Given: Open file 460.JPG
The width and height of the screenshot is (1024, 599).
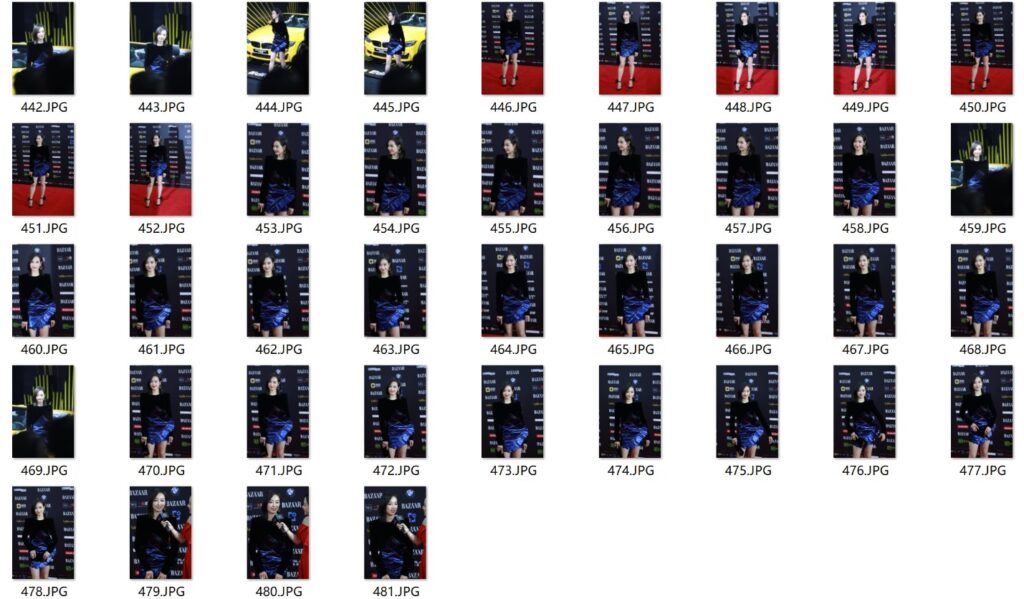Looking at the screenshot, I should [42, 290].
